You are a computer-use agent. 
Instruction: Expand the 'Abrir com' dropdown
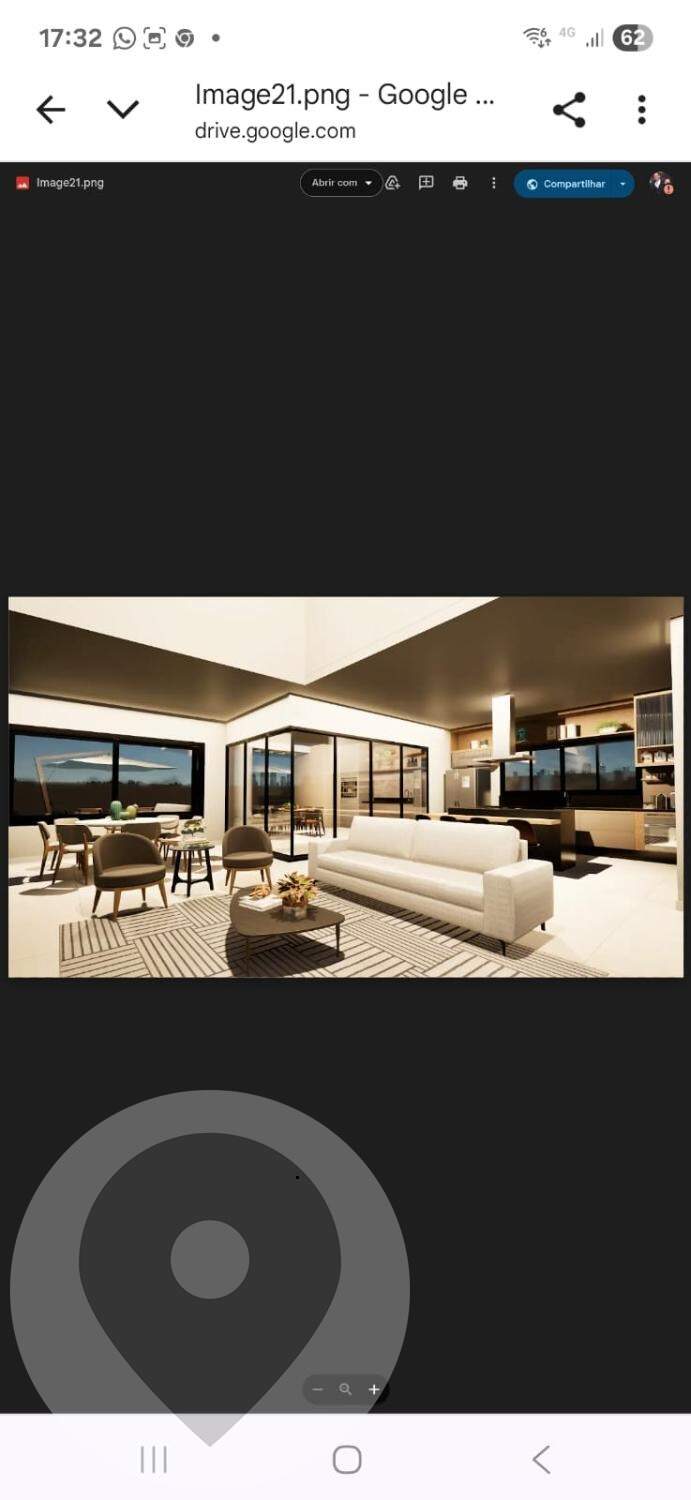[x=341, y=183]
